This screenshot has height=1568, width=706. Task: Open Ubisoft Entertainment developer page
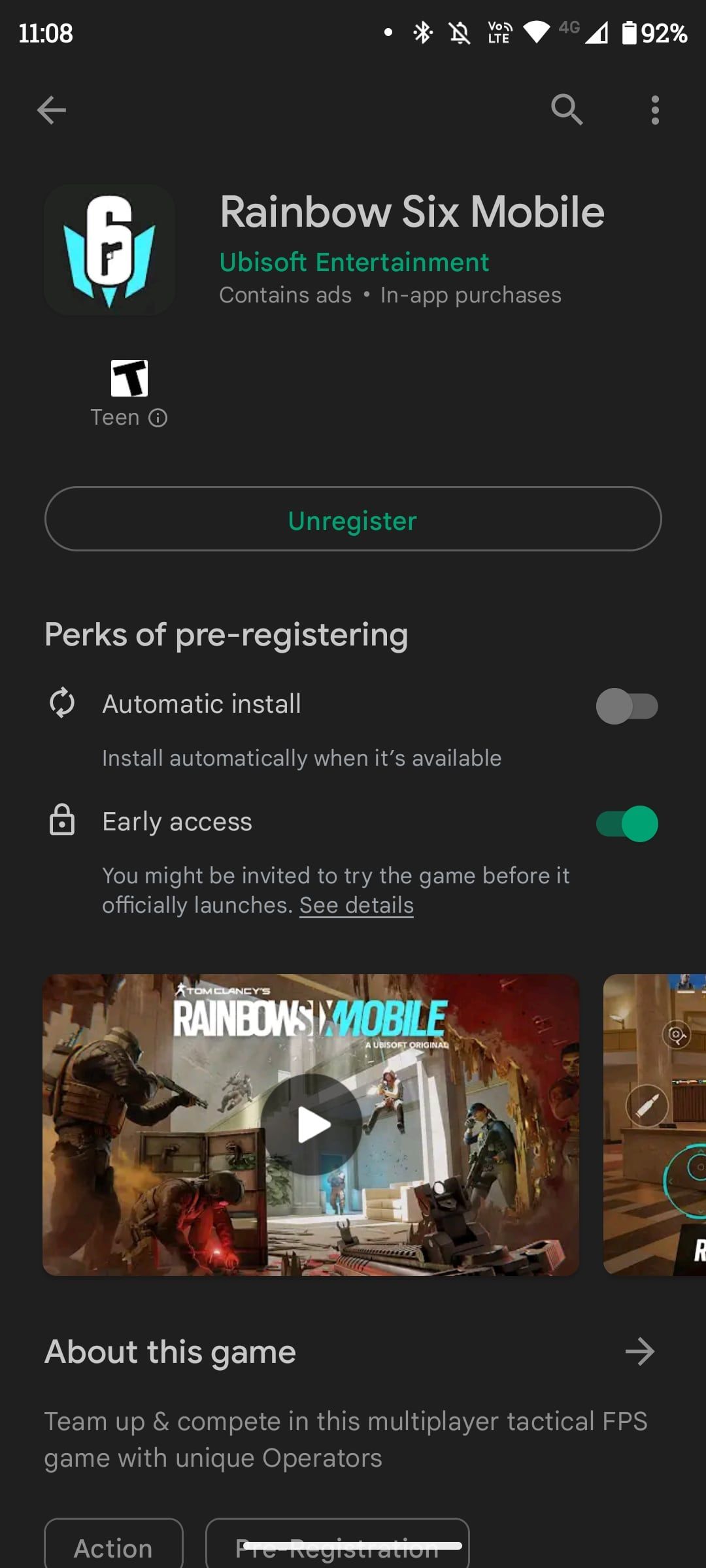point(354,263)
